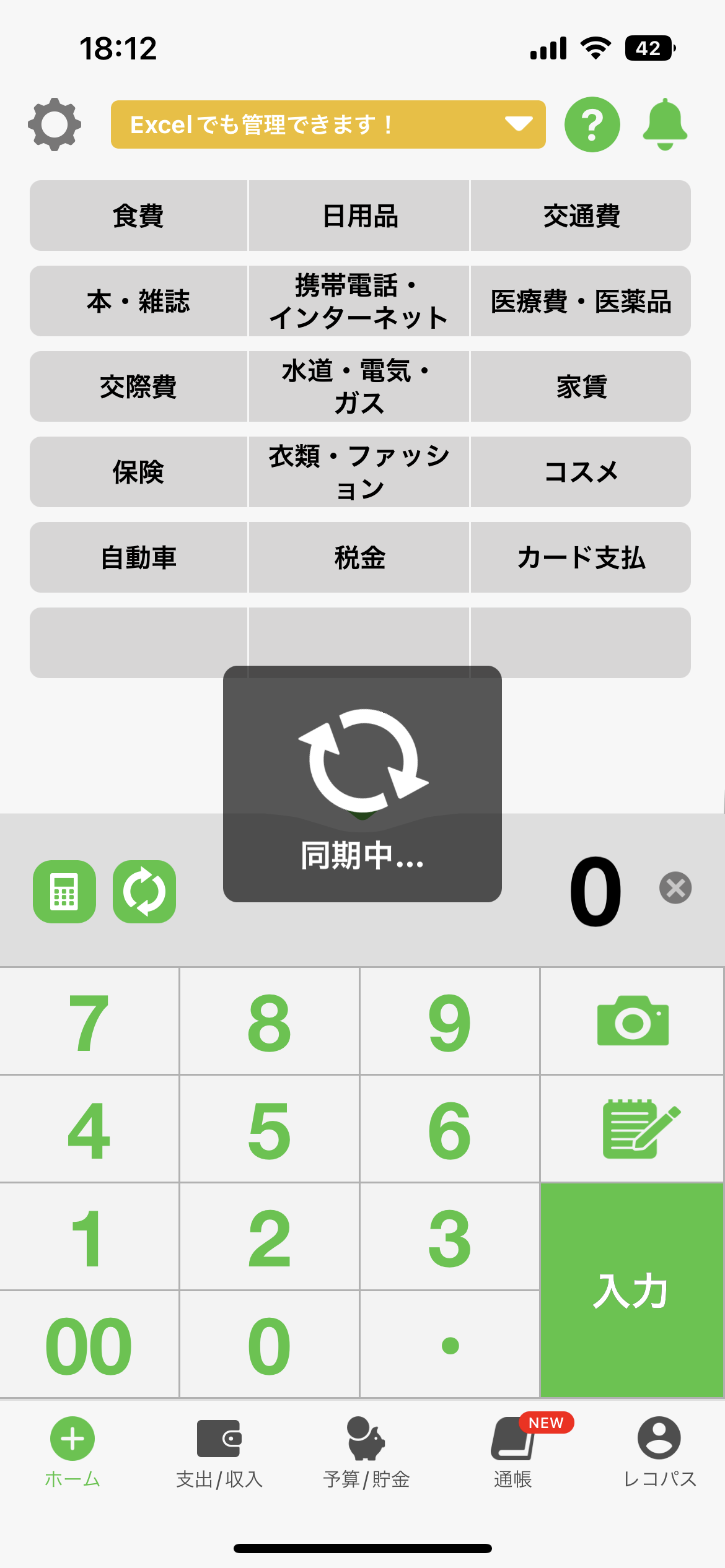Tap the green sync button
The image size is (725, 1568).
(144, 892)
